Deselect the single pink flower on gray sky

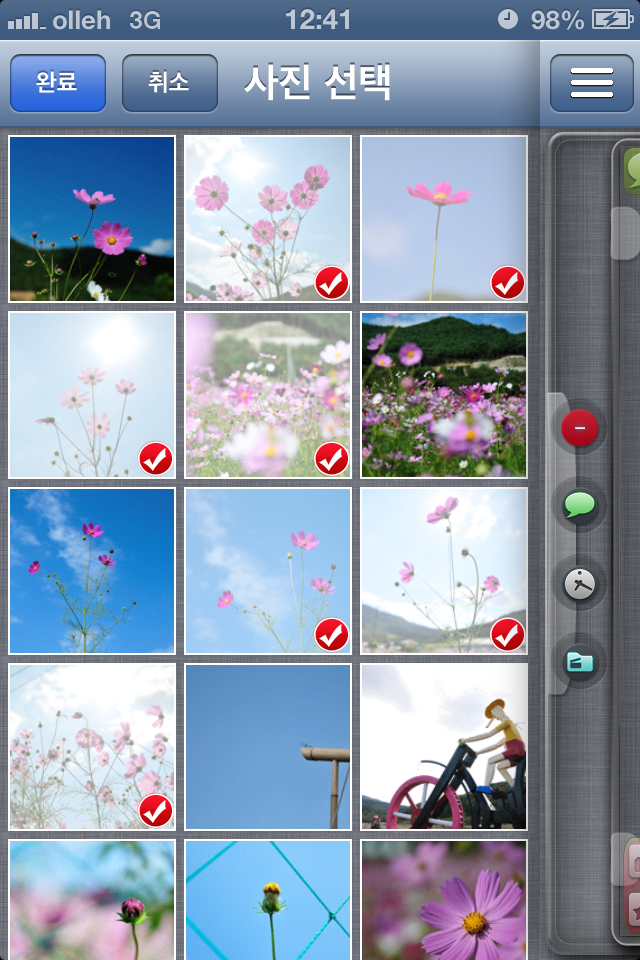443,219
